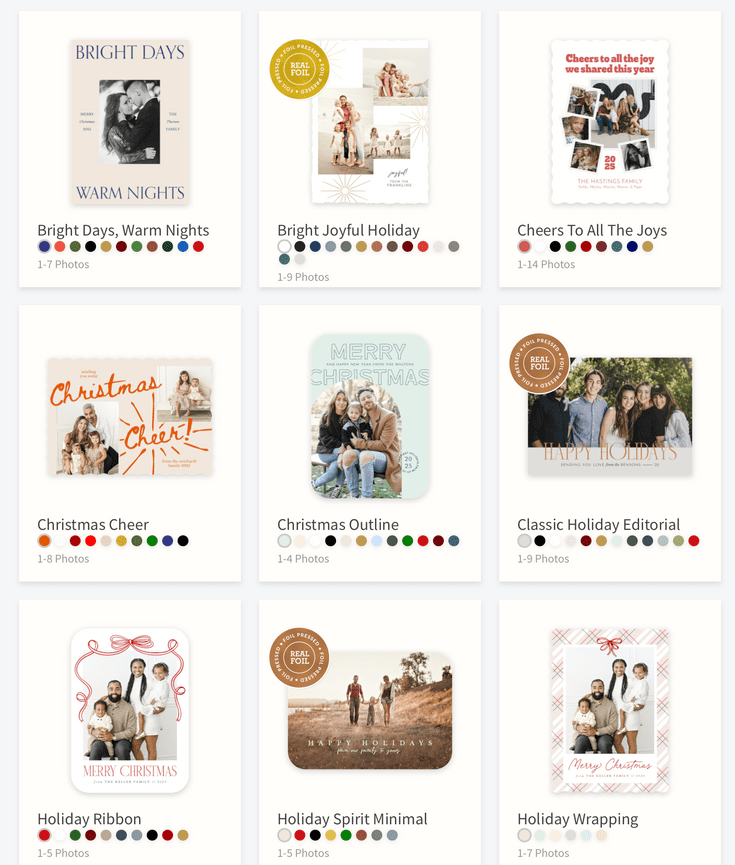Select gold swatch under Holiday Ribbon
The height and width of the screenshot is (865, 735).
[183, 835]
